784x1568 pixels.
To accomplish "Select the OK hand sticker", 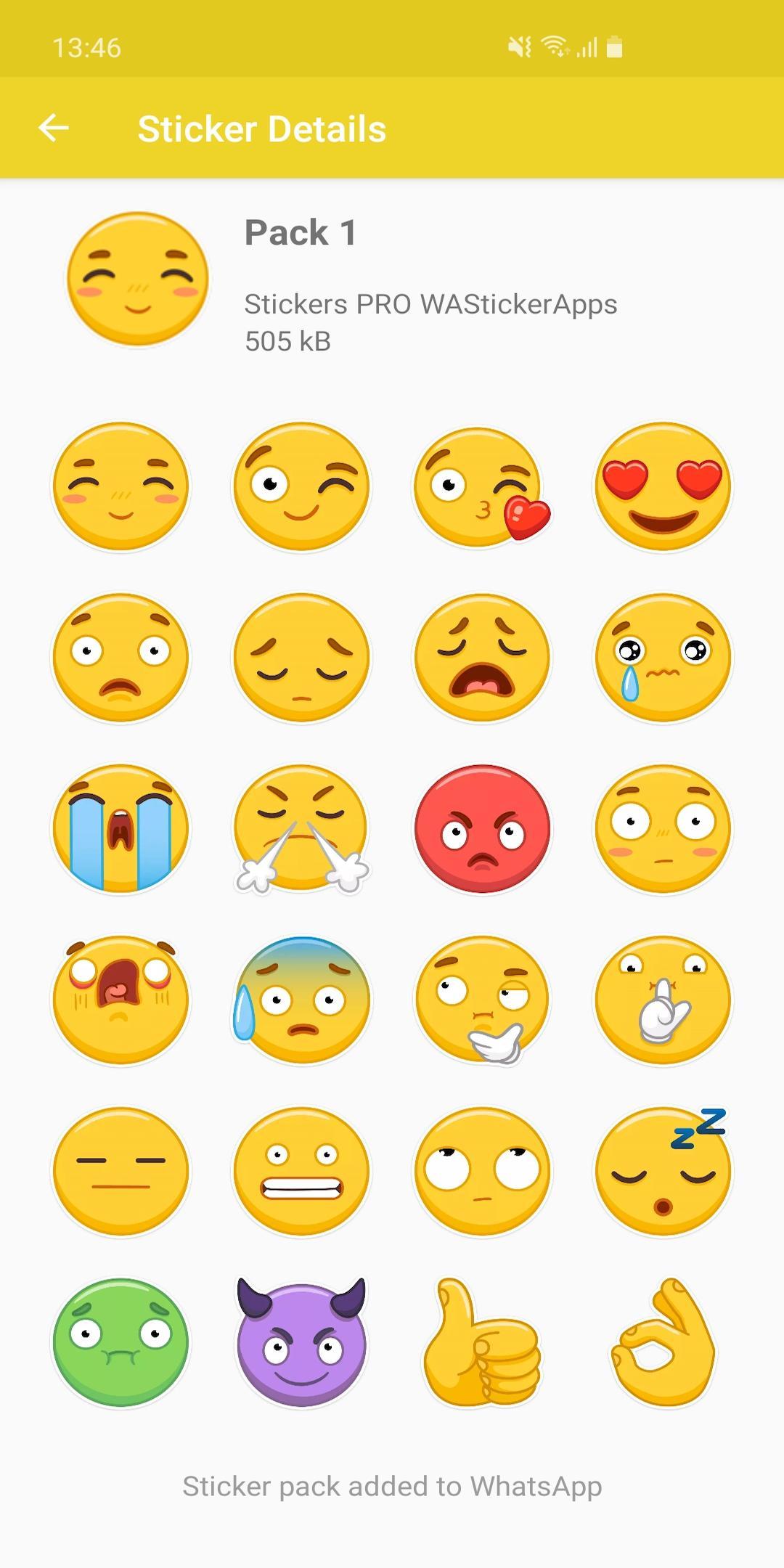I will 662,1342.
